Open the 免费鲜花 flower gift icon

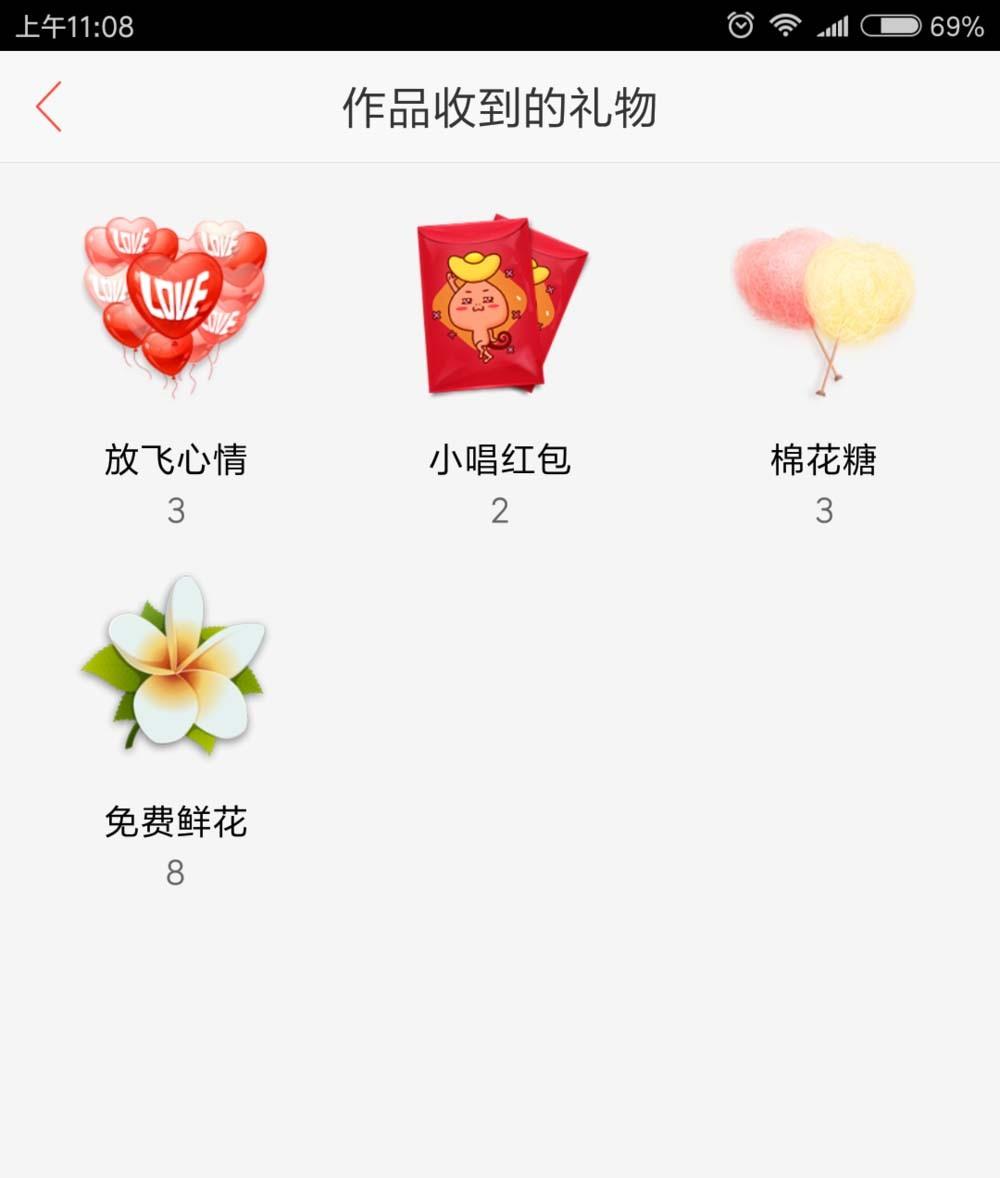(x=175, y=665)
